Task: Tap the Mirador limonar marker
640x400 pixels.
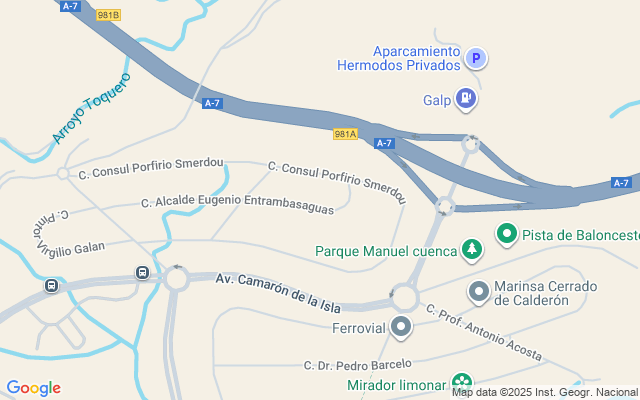Action: pyautogui.click(x=461, y=383)
